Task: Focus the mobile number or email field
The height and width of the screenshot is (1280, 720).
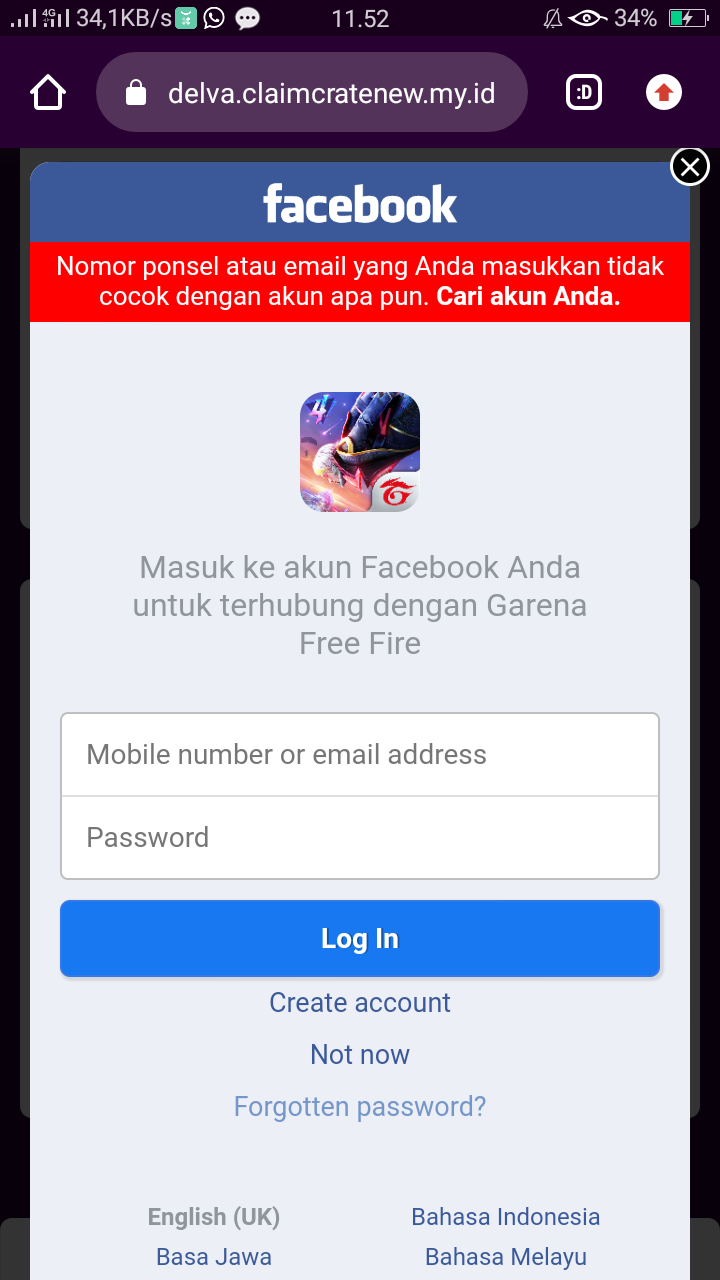Action: coord(360,755)
